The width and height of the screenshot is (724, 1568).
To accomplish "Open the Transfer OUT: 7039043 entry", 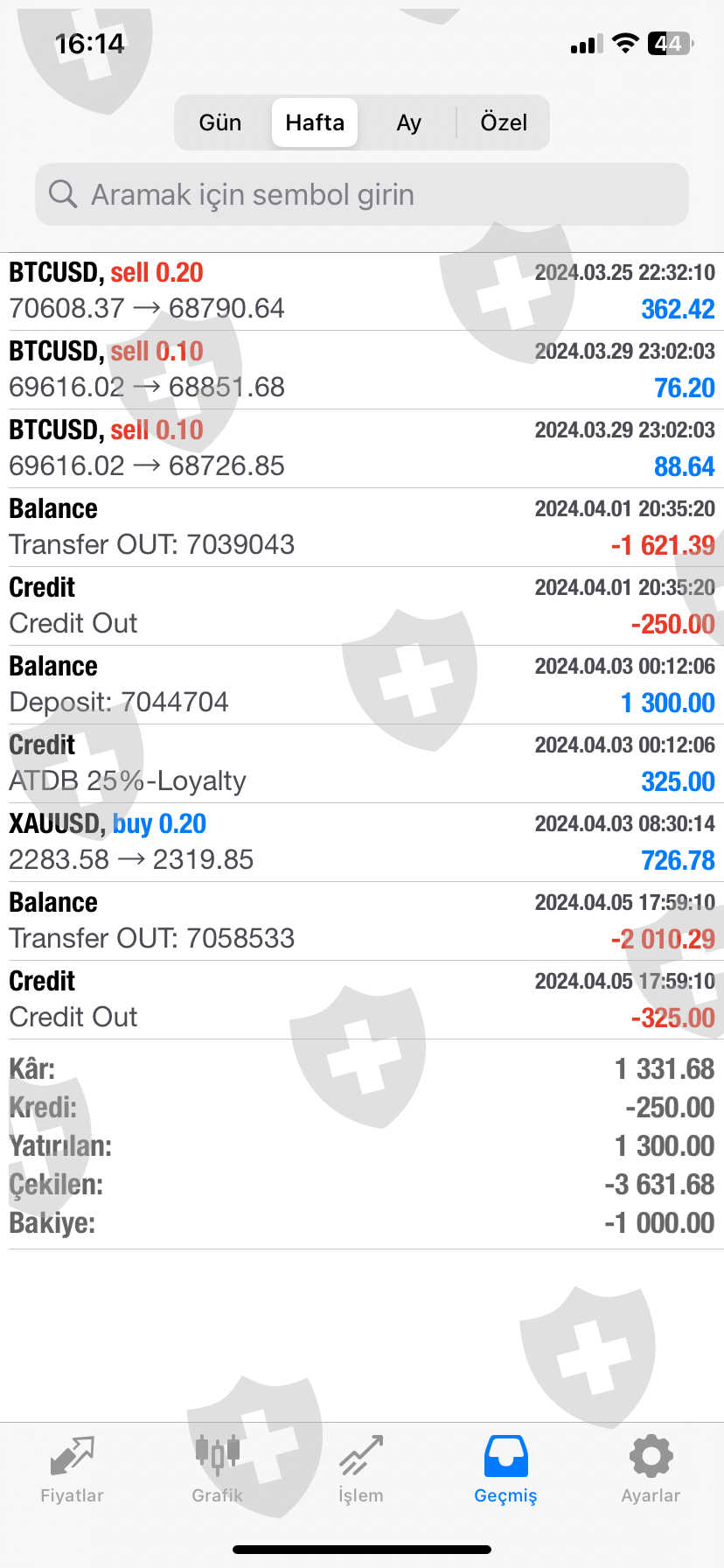I will (x=362, y=528).
